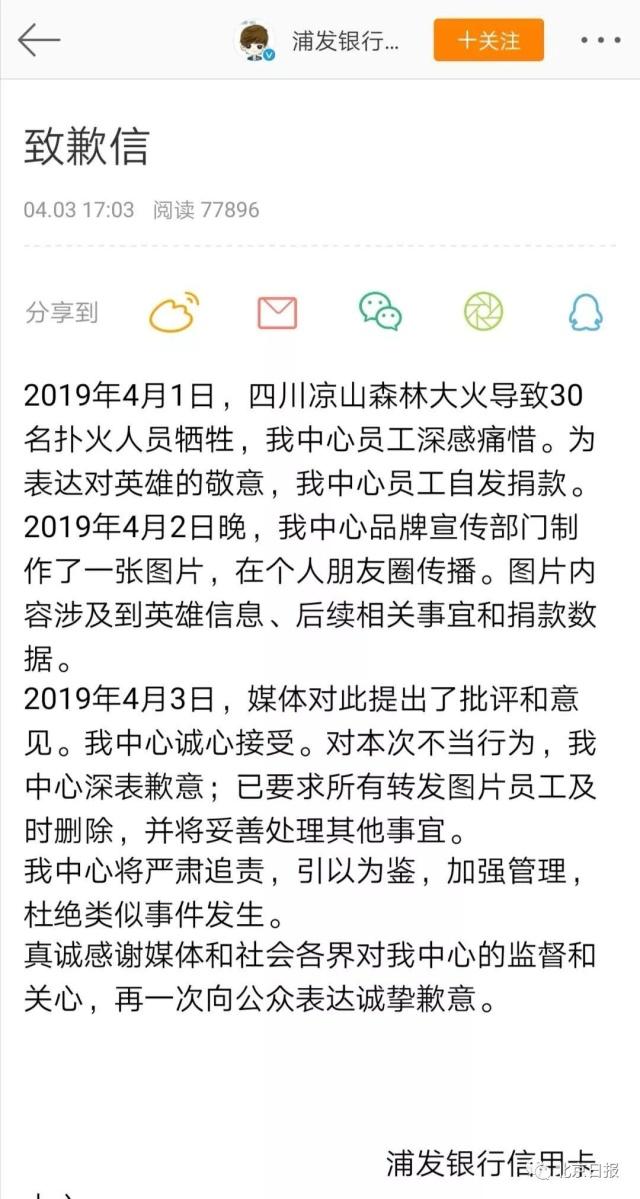Screen dimensions: 640x1199
Task: Open the 浦发银行 account profile
Action: [x=319, y=41]
